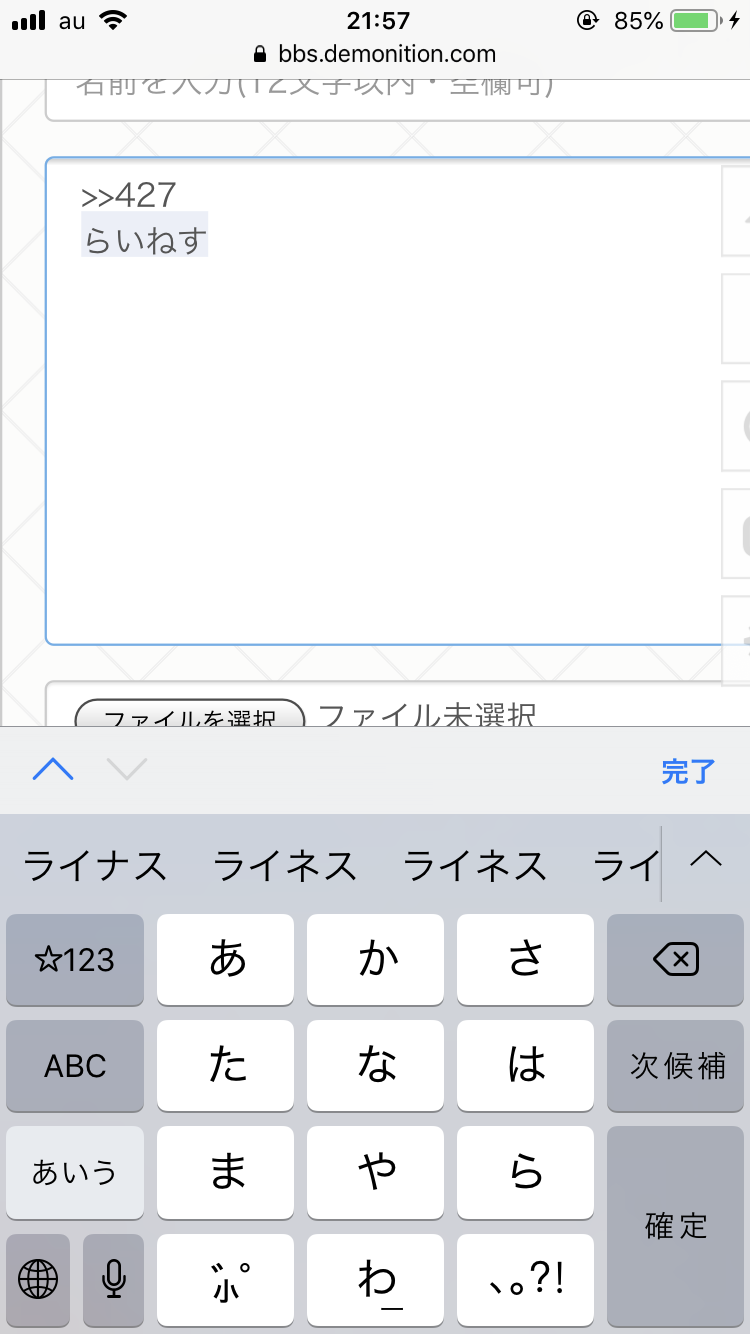The height and width of the screenshot is (1334, 750).
Task: Tap the punctuation 、。?! key
Action: click(x=525, y=1278)
